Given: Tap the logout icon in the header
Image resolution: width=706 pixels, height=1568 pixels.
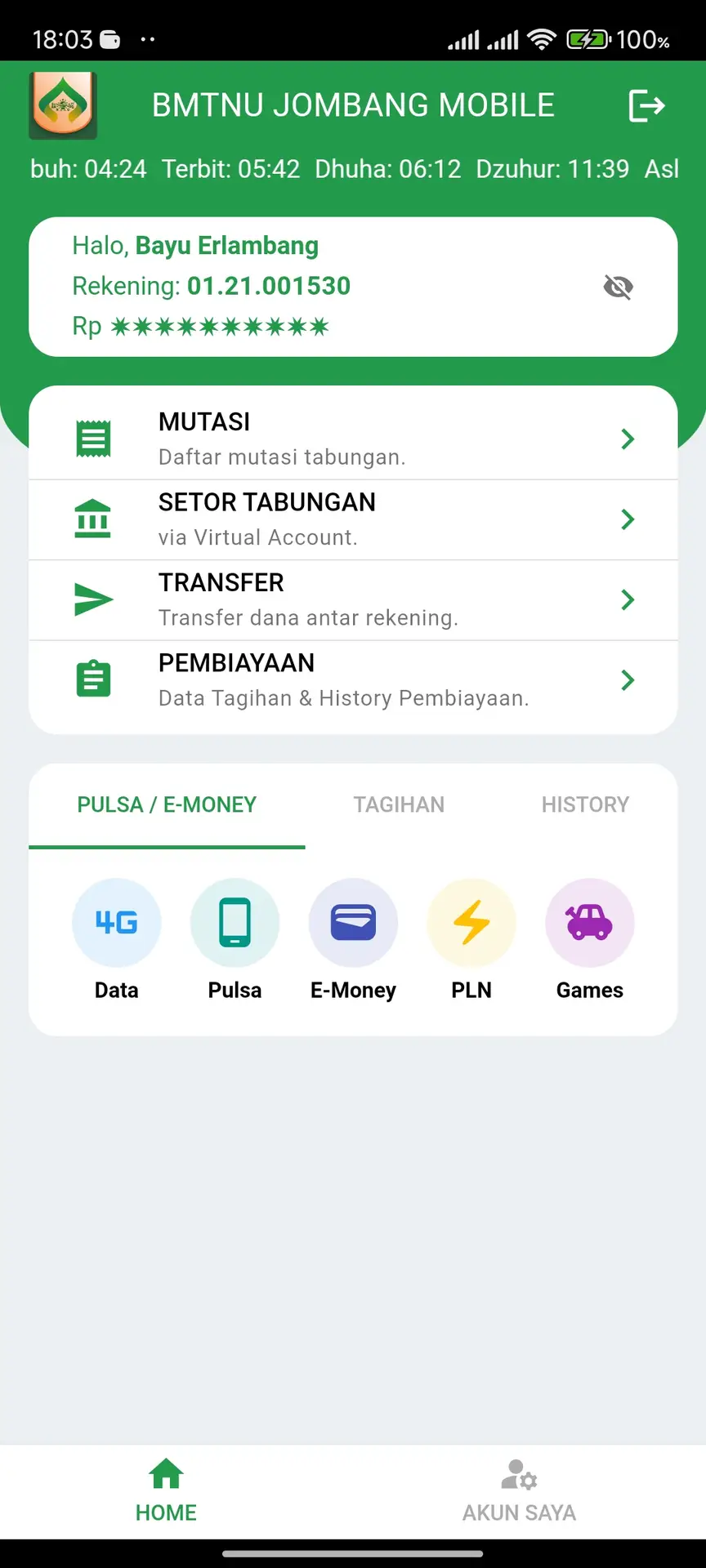Looking at the screenshot, I should (x=646, y=105).
